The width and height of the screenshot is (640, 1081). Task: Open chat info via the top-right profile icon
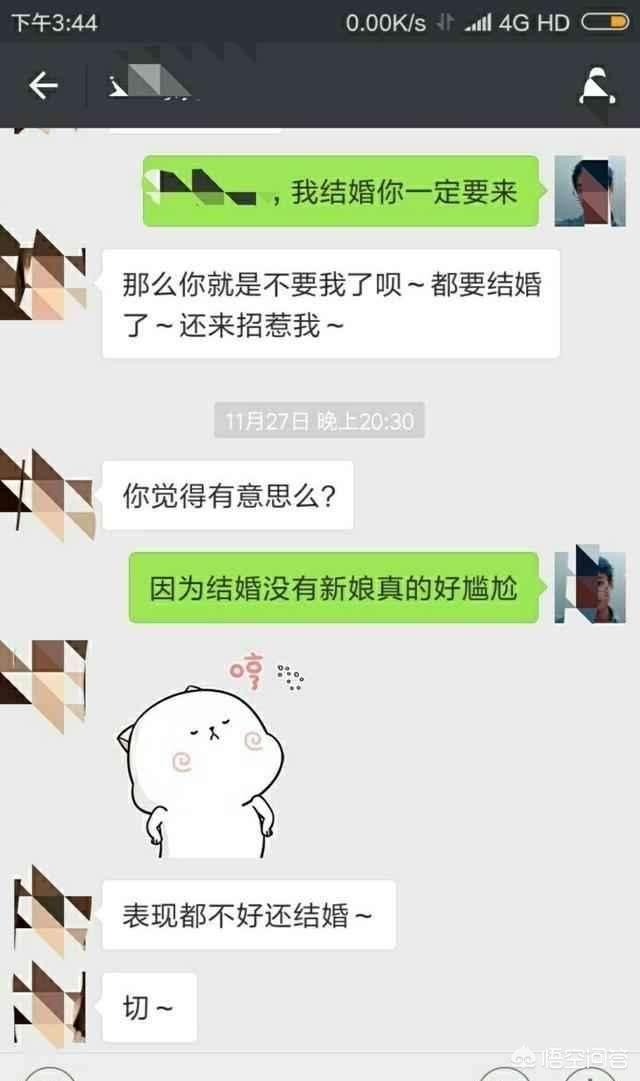tap(597, 86)
